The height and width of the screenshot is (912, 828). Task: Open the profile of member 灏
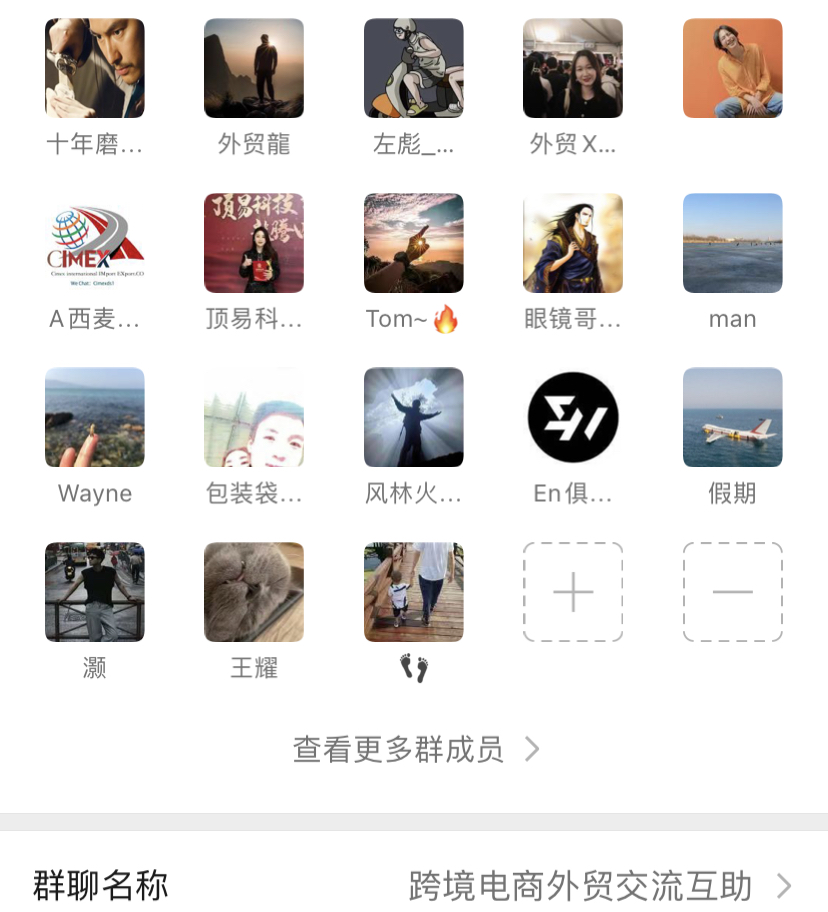[x=95, y=592]
